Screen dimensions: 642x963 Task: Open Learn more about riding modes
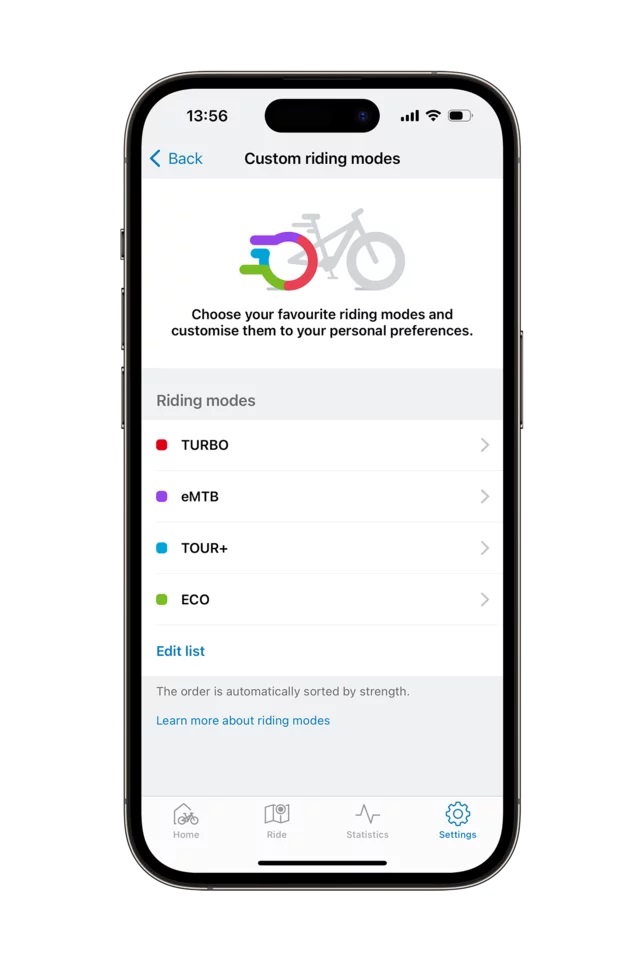click(243, 720)
